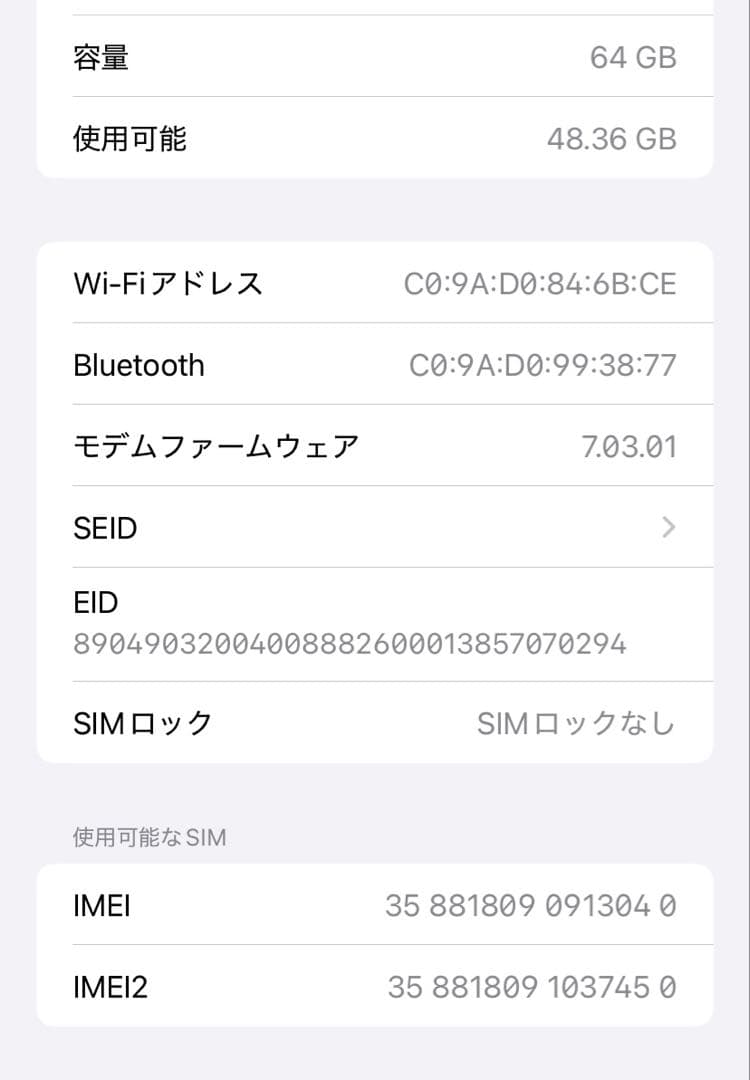Tap the modem firmware version 7.03.01
Screen dimensions: 750x1080
click(631, 446)
